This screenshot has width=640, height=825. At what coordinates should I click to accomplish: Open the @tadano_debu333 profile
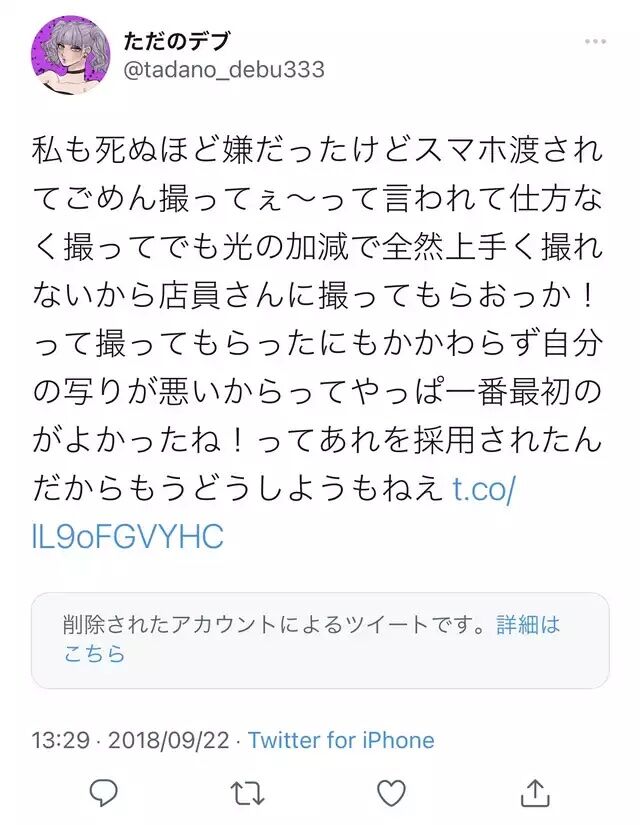pyautogui.click(x=223, y=69)
